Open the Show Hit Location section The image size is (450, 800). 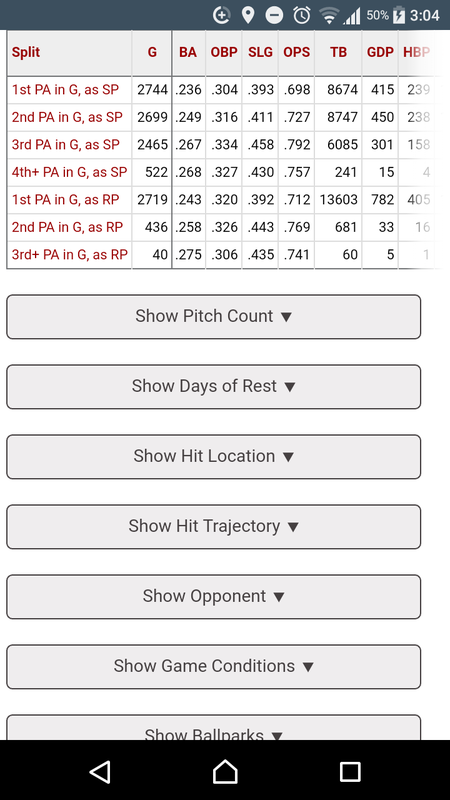[x=213, y=456]
